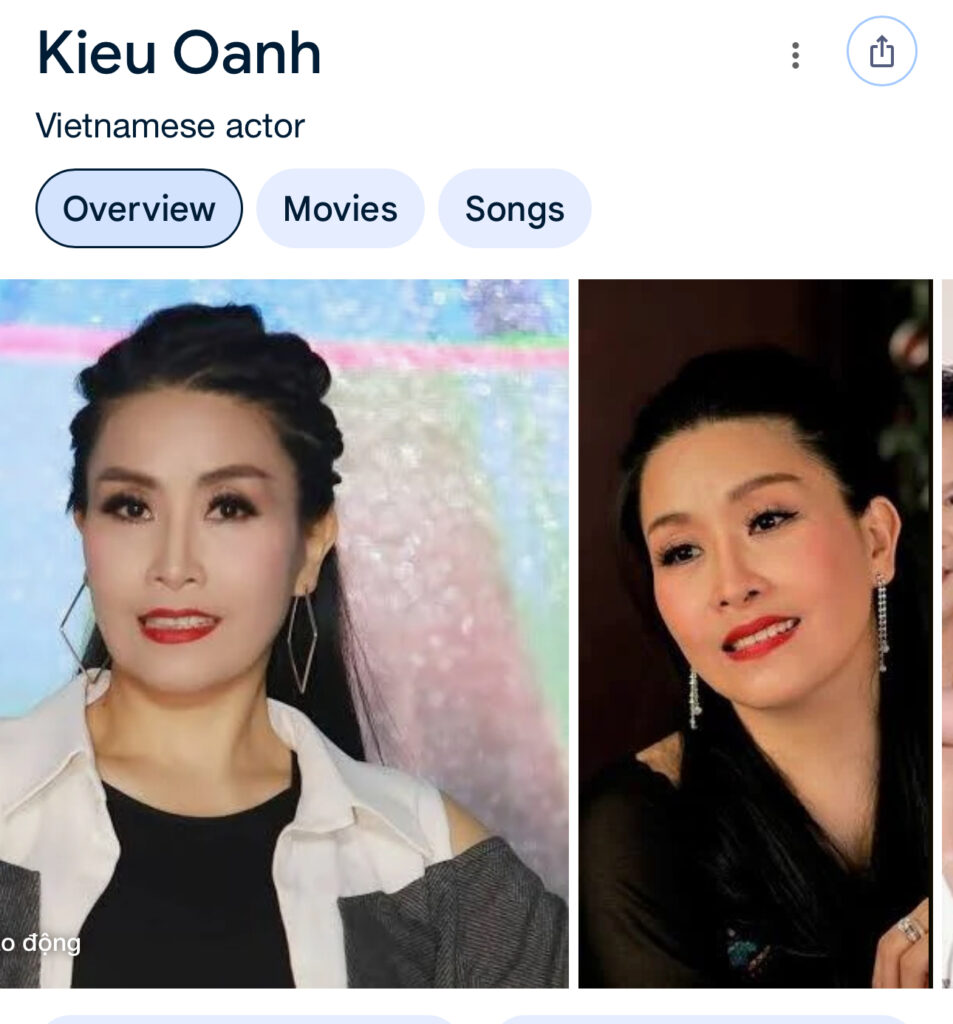Share this knowledge panel
Screen dimensions: 953x1024
(x=881, y=52)
